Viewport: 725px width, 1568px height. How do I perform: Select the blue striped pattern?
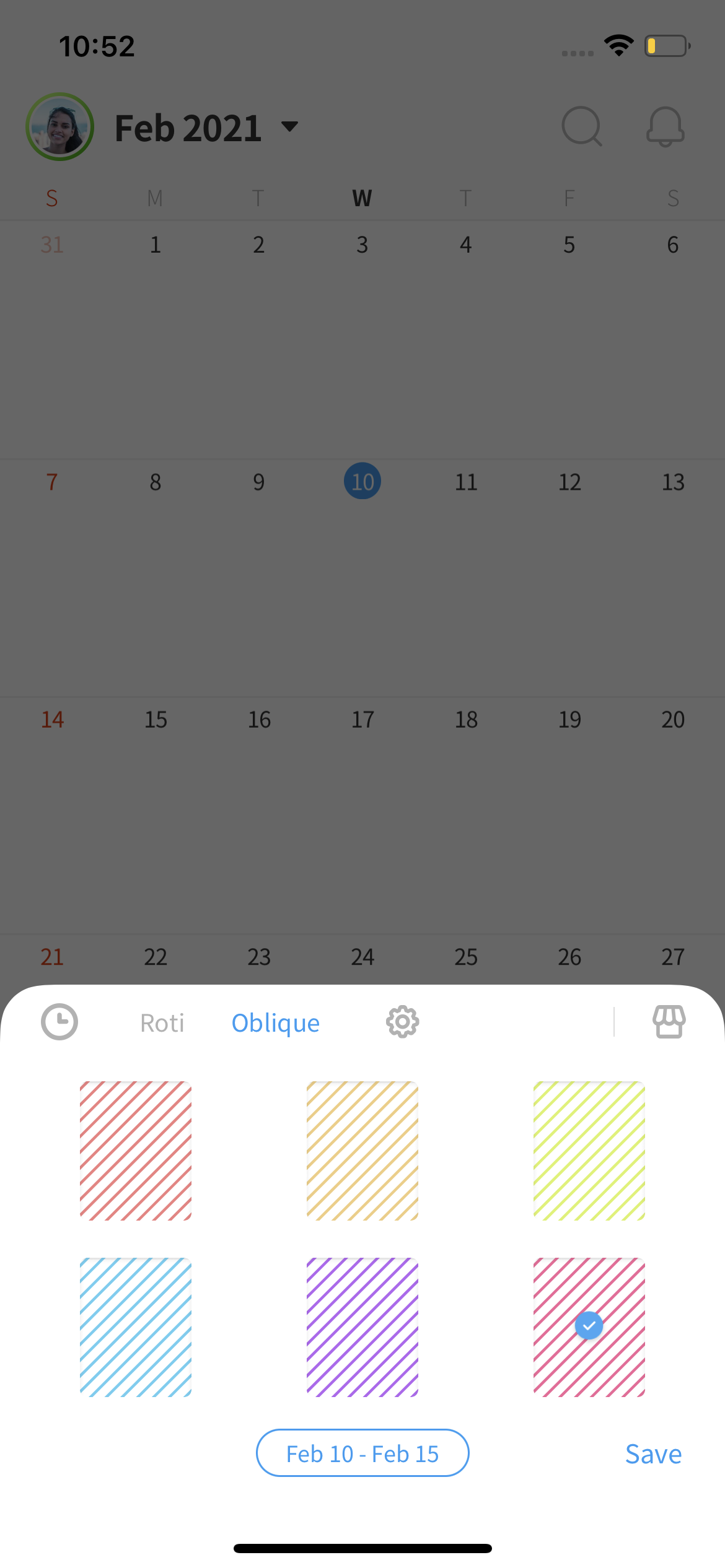click(136, 1327)
